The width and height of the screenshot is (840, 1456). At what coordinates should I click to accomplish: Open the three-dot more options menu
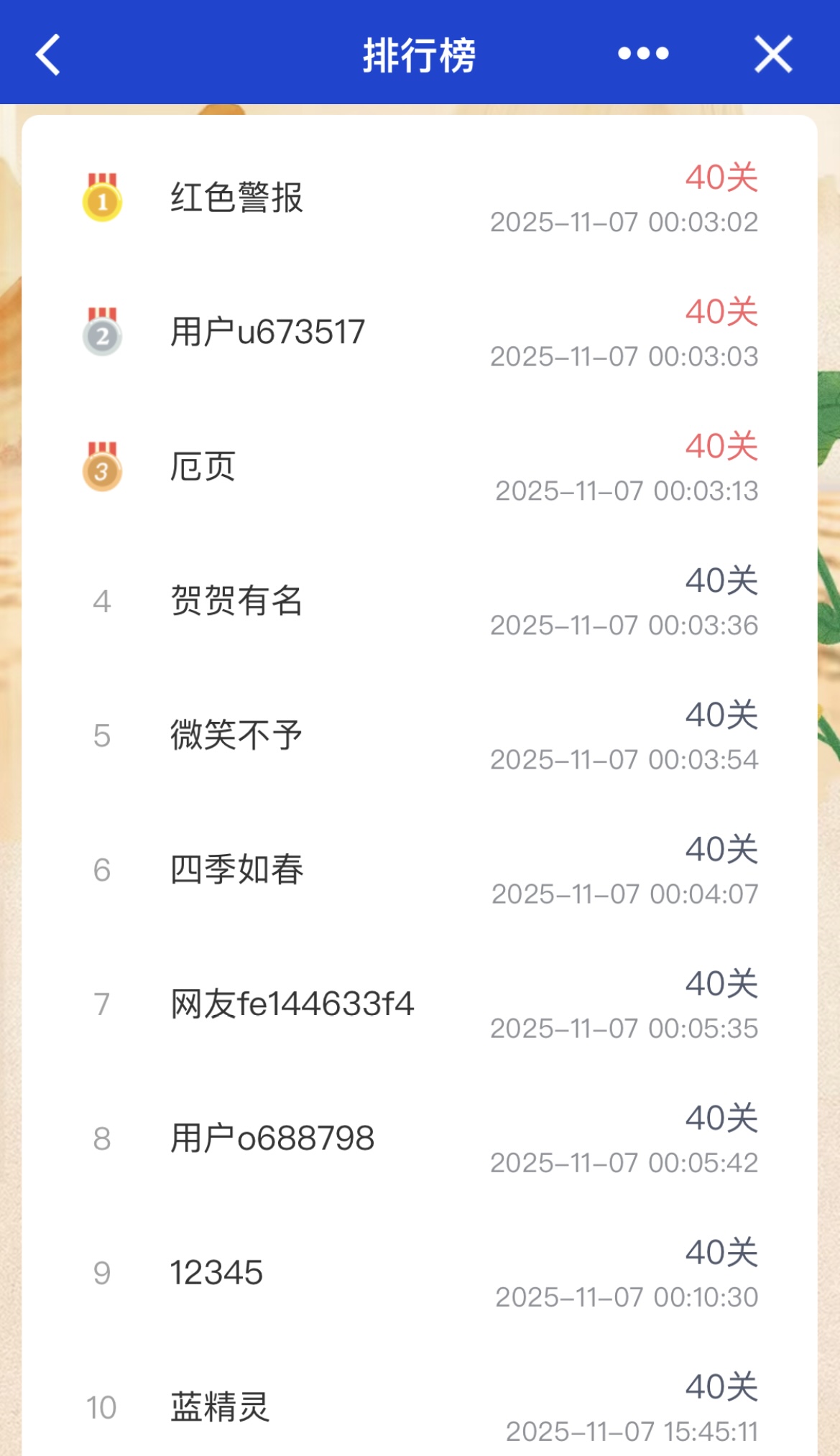(x=643, y=54)
